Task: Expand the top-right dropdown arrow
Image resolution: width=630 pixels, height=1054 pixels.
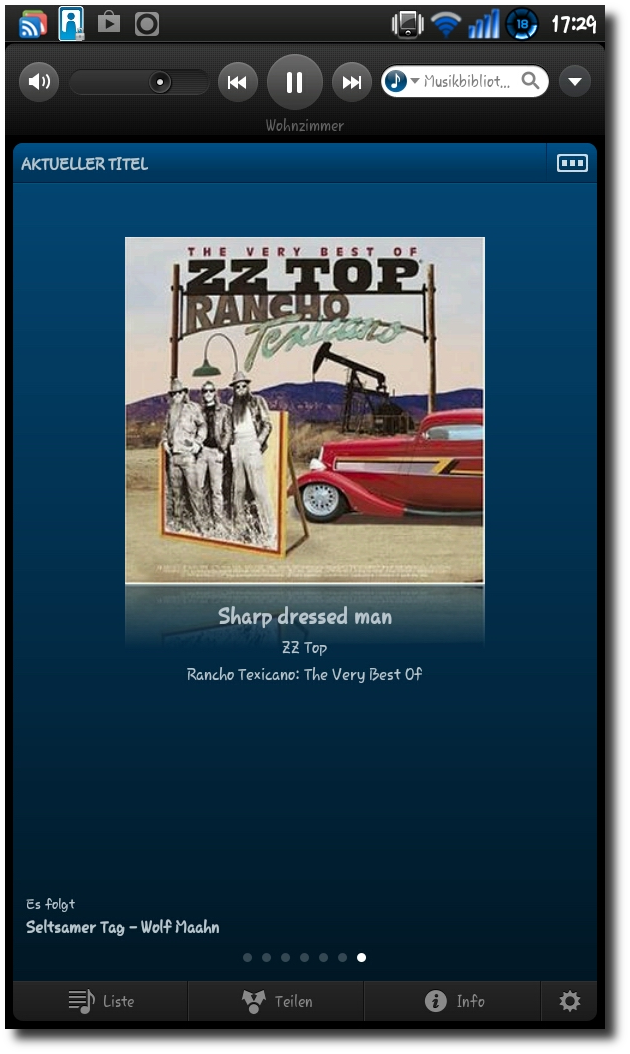Action: [575, 81]
